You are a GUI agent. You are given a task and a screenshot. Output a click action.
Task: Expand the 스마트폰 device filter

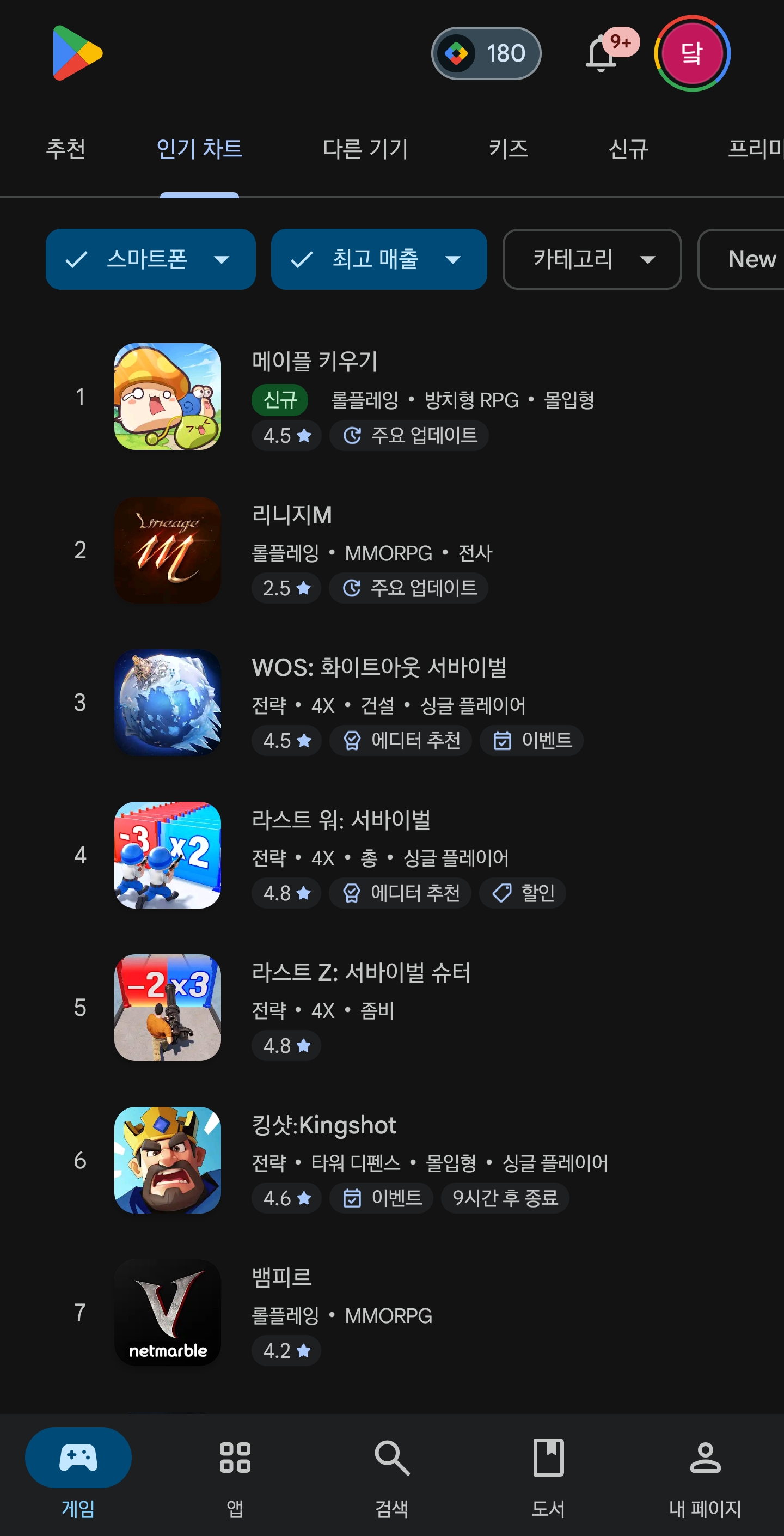click(150, 259)
